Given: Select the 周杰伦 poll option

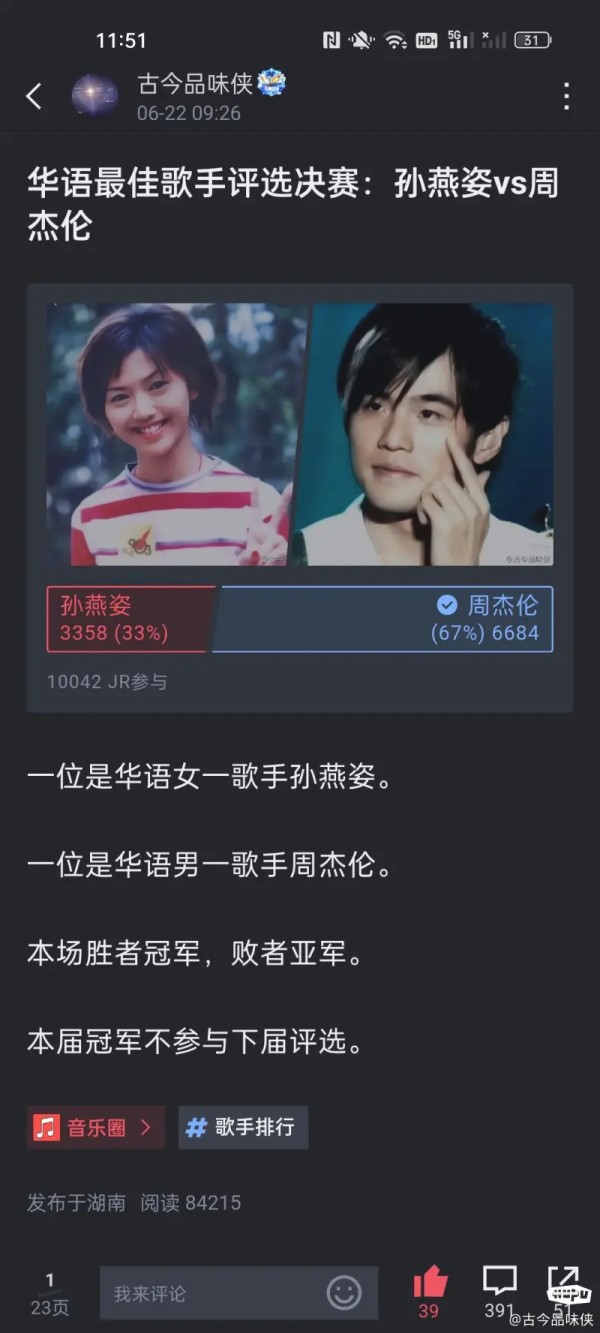Looking at the screenshot, I should pyautogui.click(x=383, y=619).
